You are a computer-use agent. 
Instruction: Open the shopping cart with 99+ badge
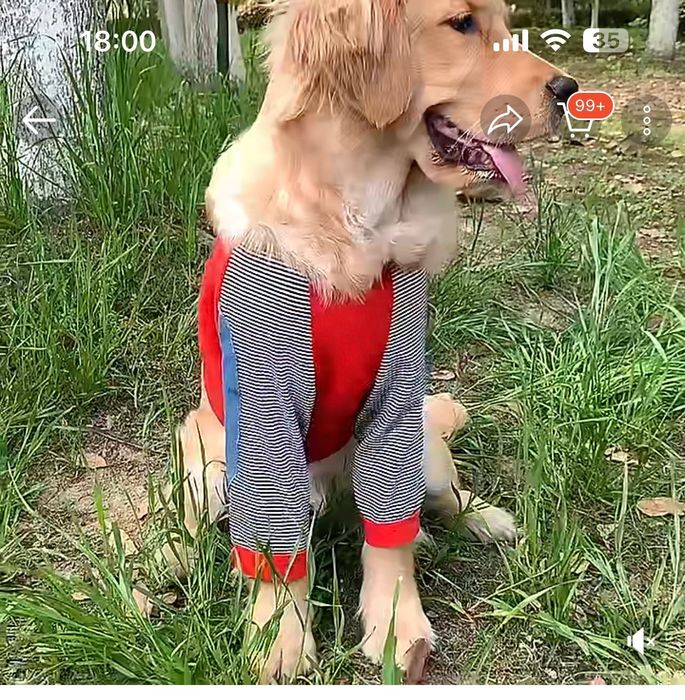577,120
